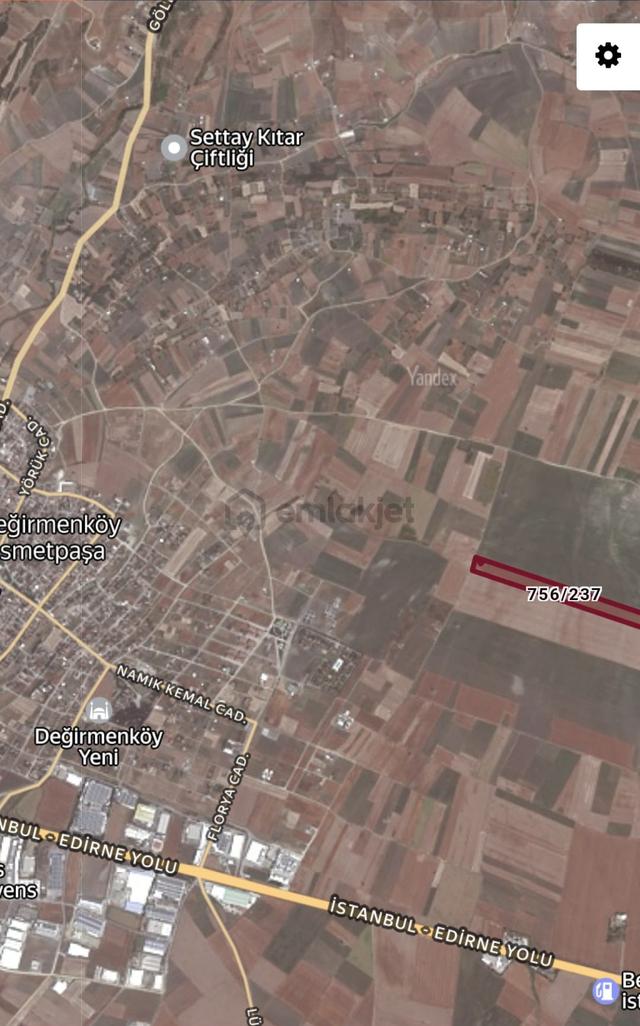This screenshot has height=1026, width=640.
Task: Tap the fuel station marker on map
Action: pos(605,991)
